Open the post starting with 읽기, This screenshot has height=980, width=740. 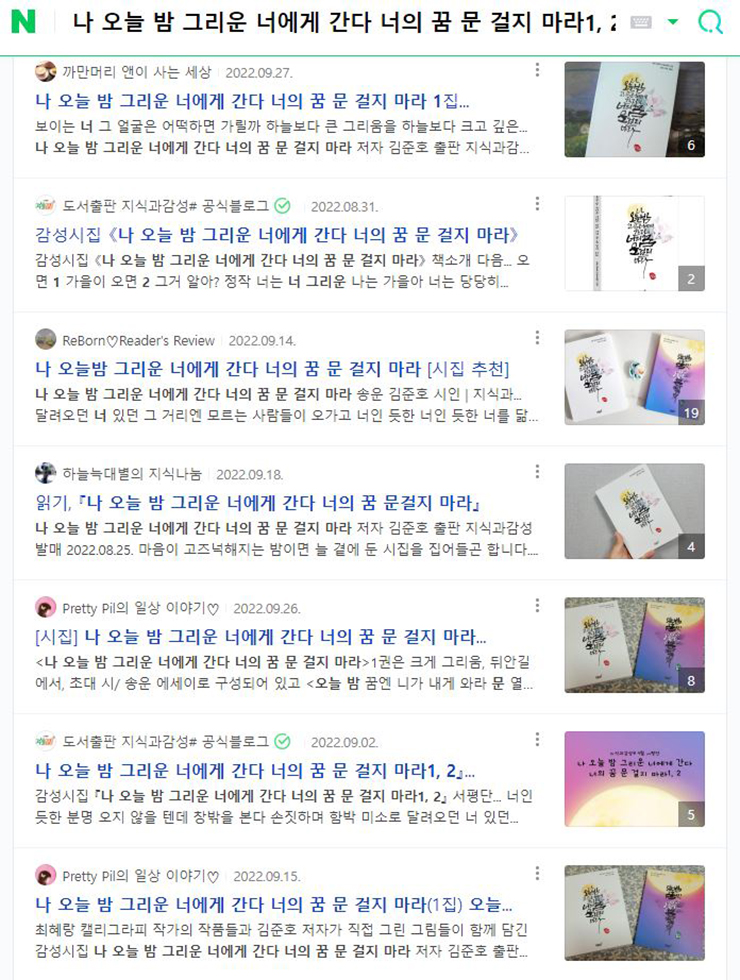(260, 502)
